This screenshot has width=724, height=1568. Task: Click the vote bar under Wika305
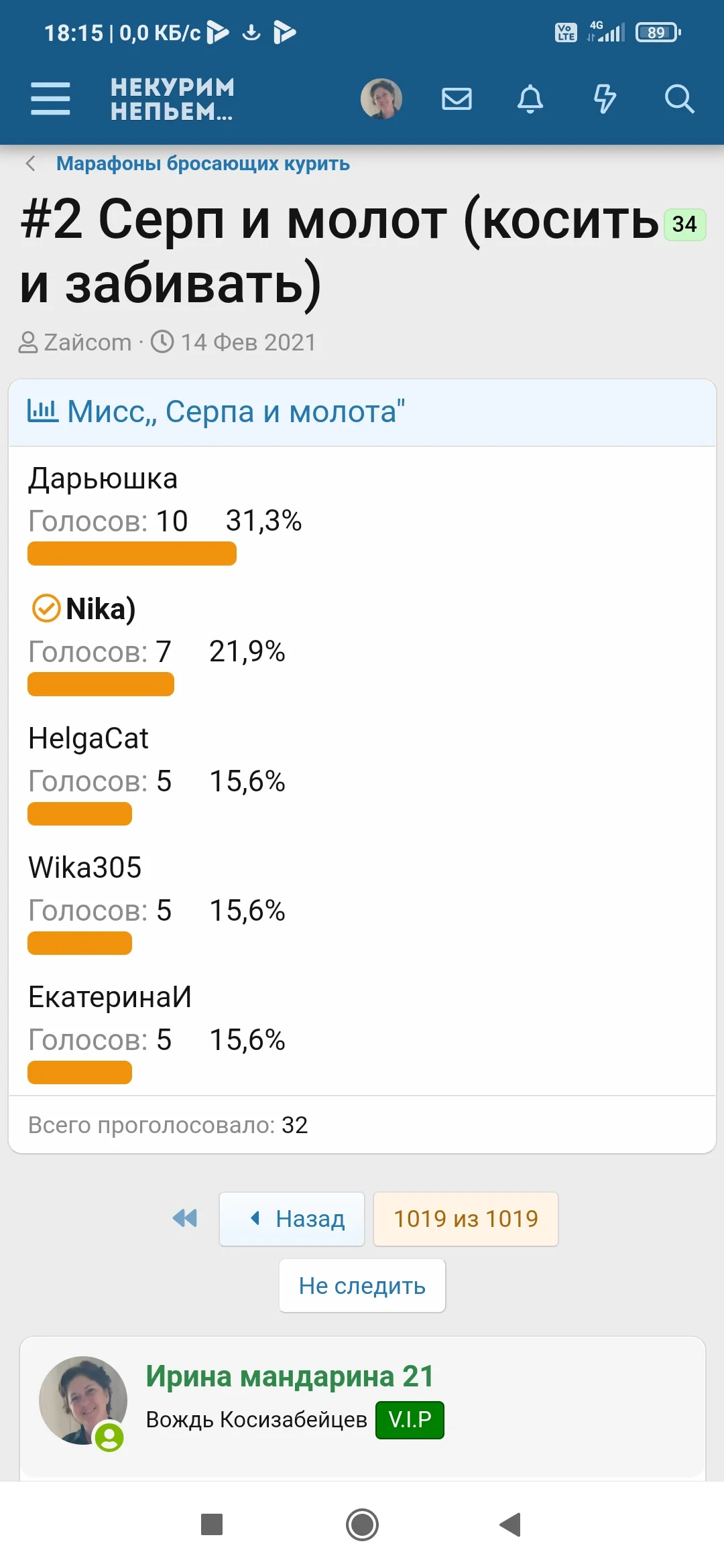click(79, 943)
